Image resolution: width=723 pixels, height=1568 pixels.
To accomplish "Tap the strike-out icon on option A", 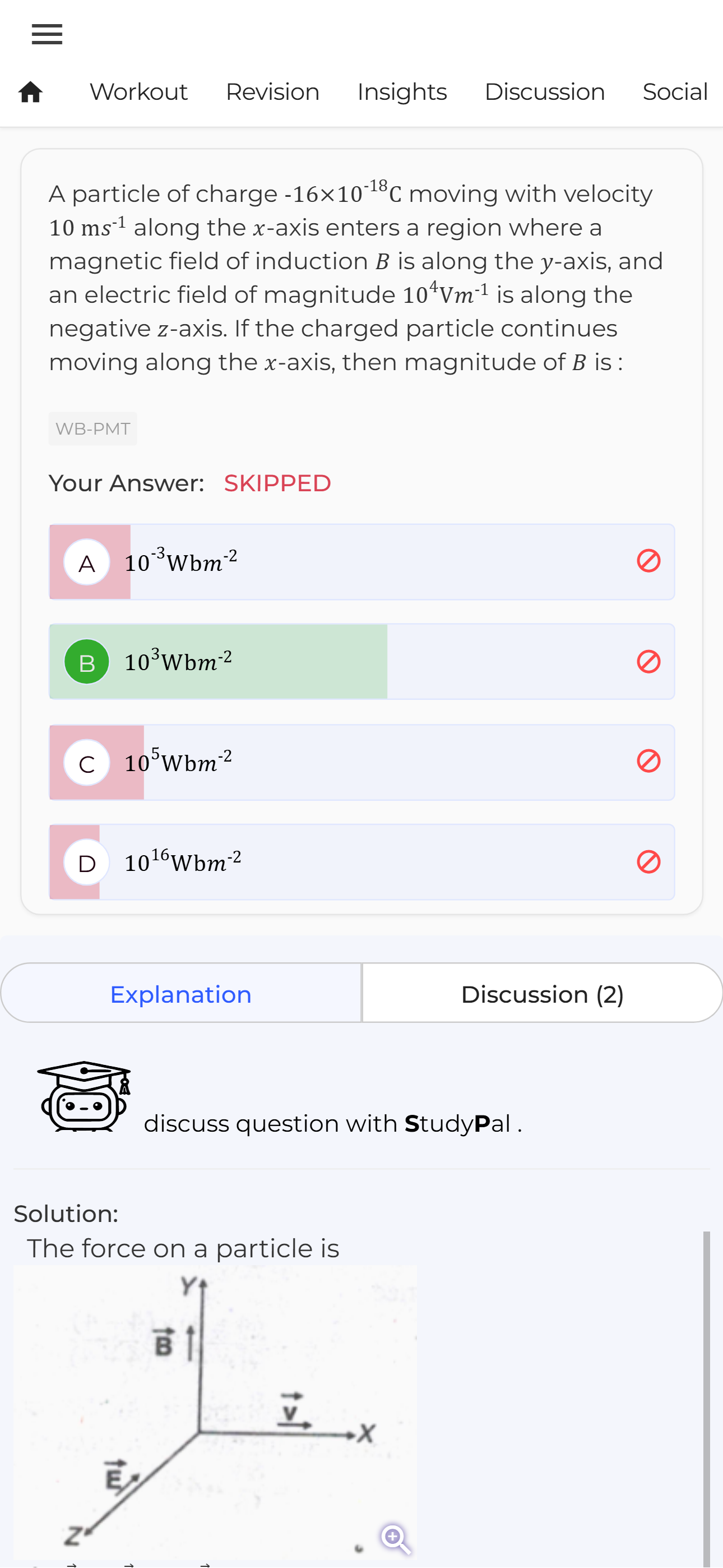I will 648,561.
